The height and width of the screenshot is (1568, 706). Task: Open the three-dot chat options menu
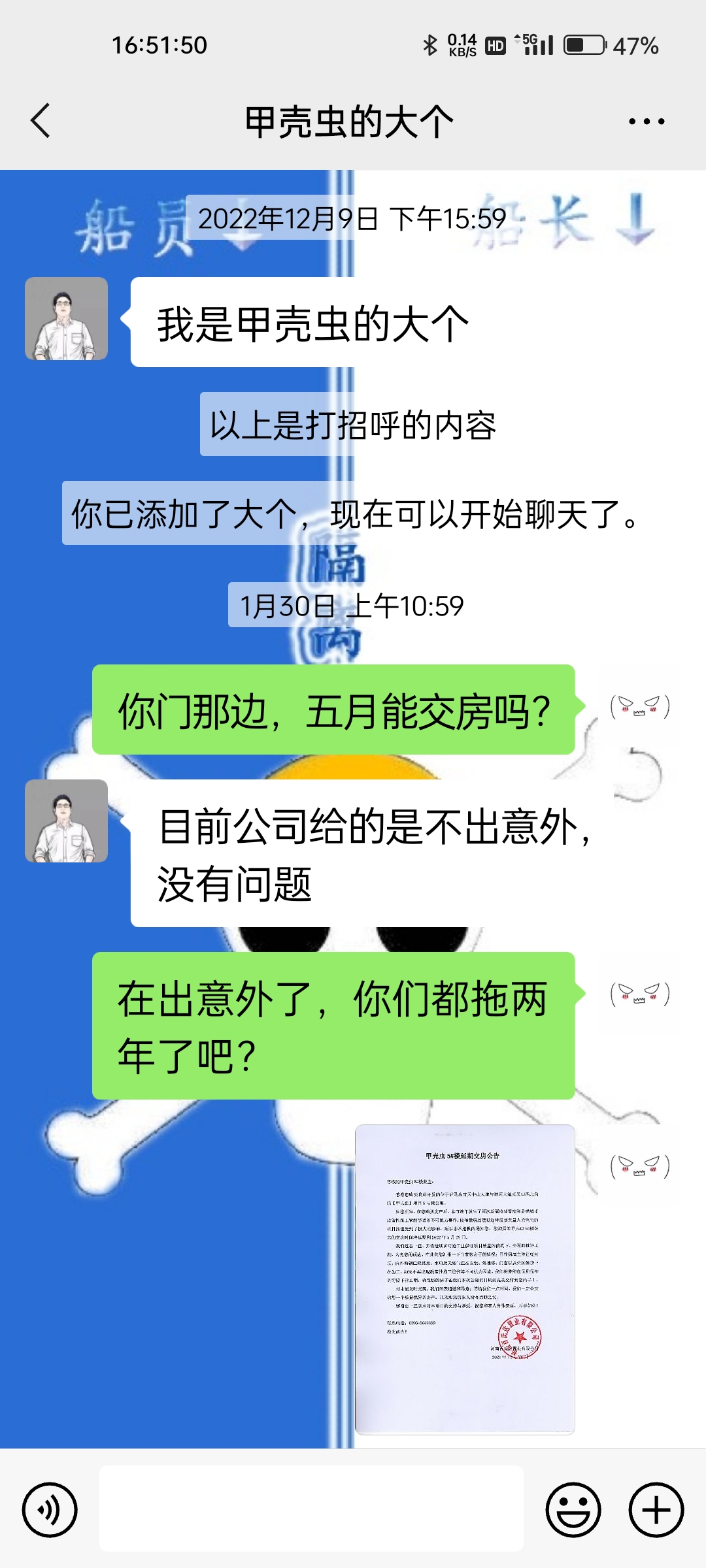click(647, 122)
